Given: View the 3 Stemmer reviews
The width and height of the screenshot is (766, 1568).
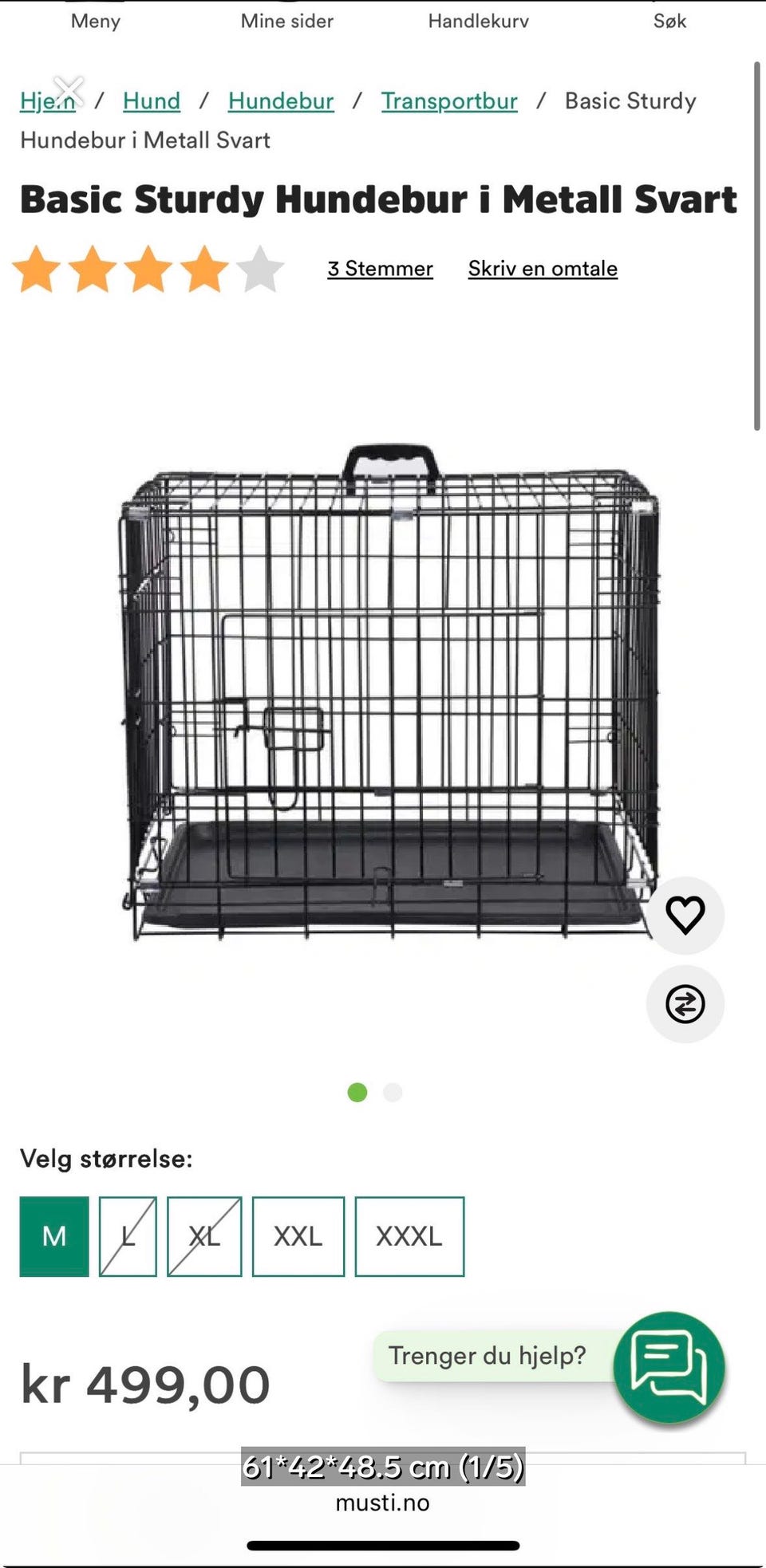Looking at the screenshot, I should [x=380, y=269].
